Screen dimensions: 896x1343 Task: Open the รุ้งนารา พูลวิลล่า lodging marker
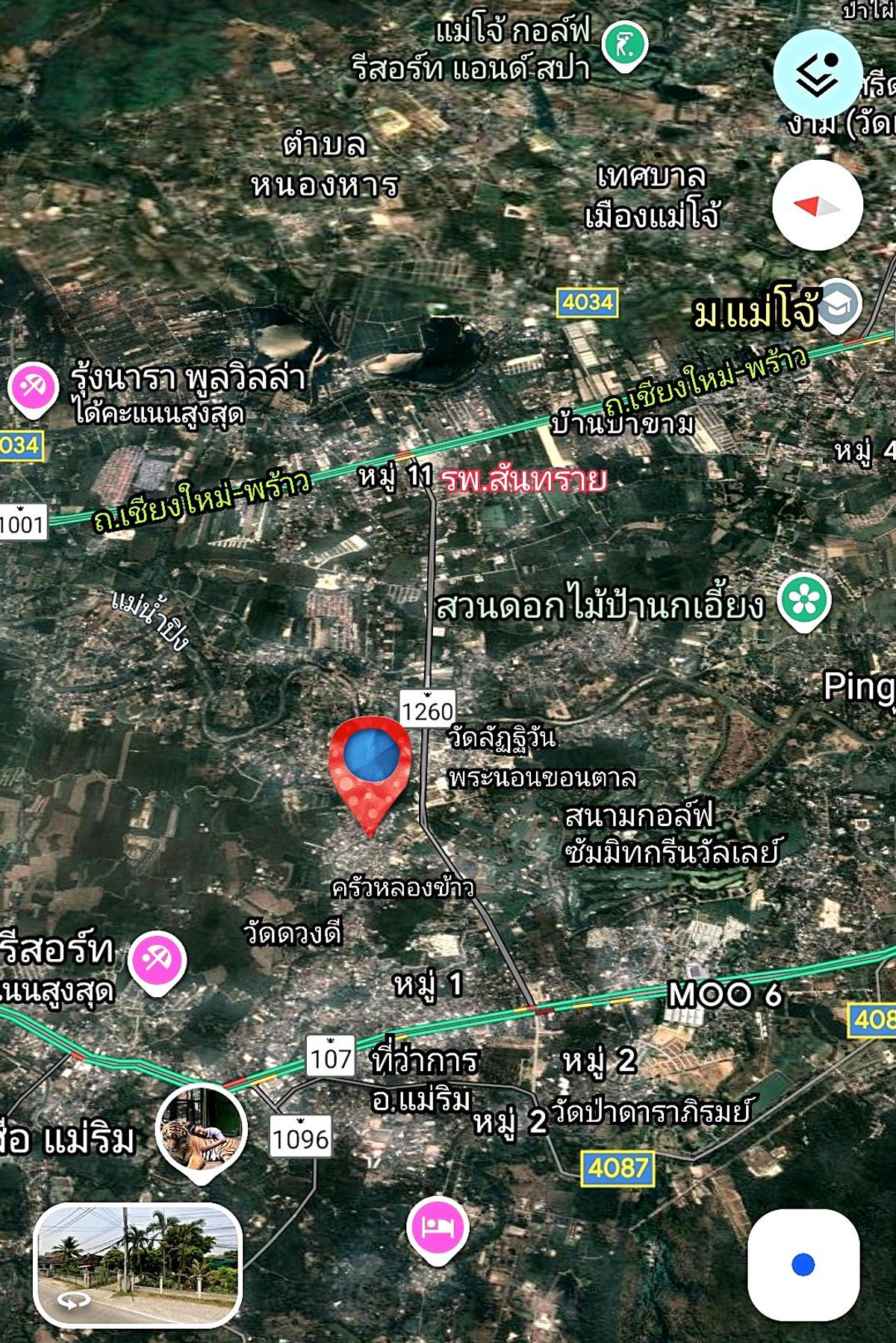[x=33, y=387]
